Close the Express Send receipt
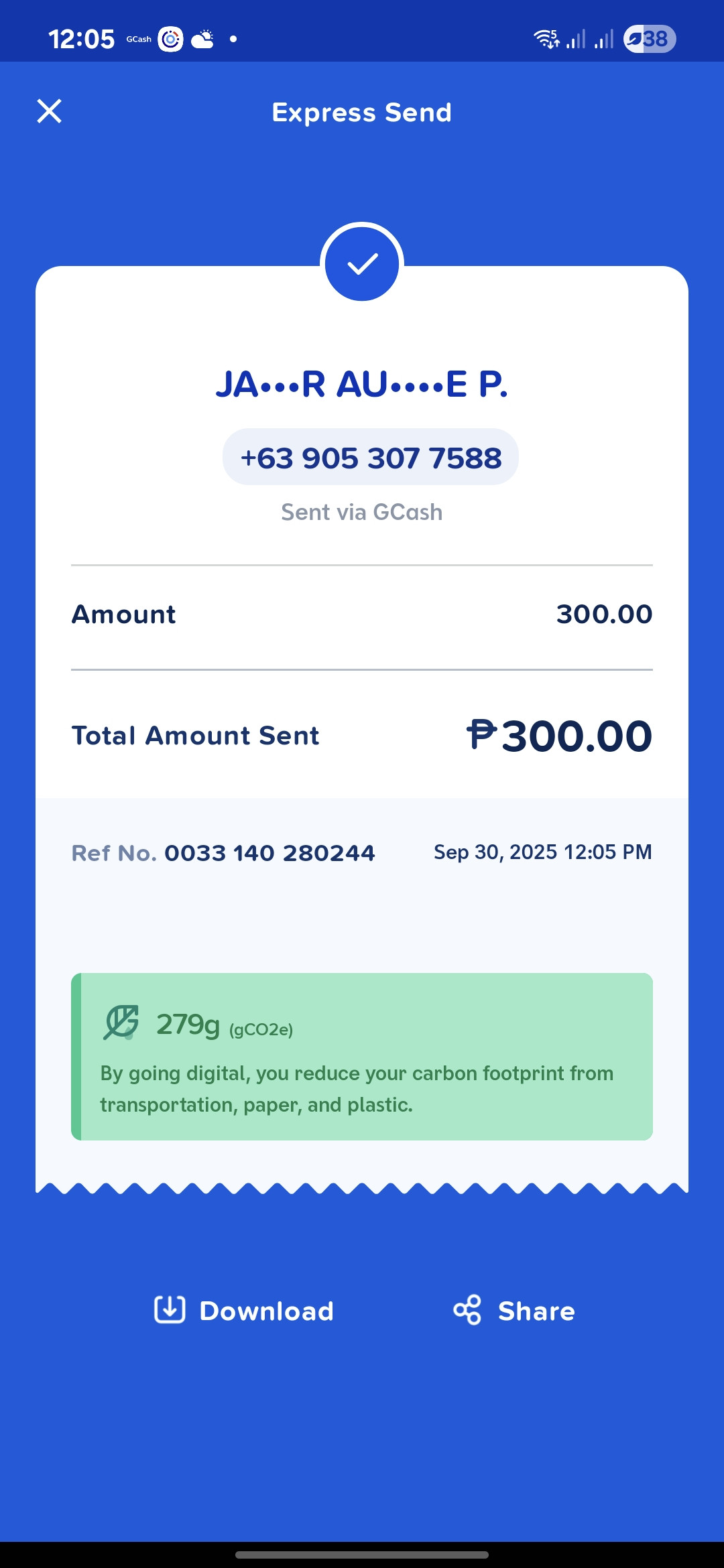The height and width of the screenshot is (1568, 724). 49,111
